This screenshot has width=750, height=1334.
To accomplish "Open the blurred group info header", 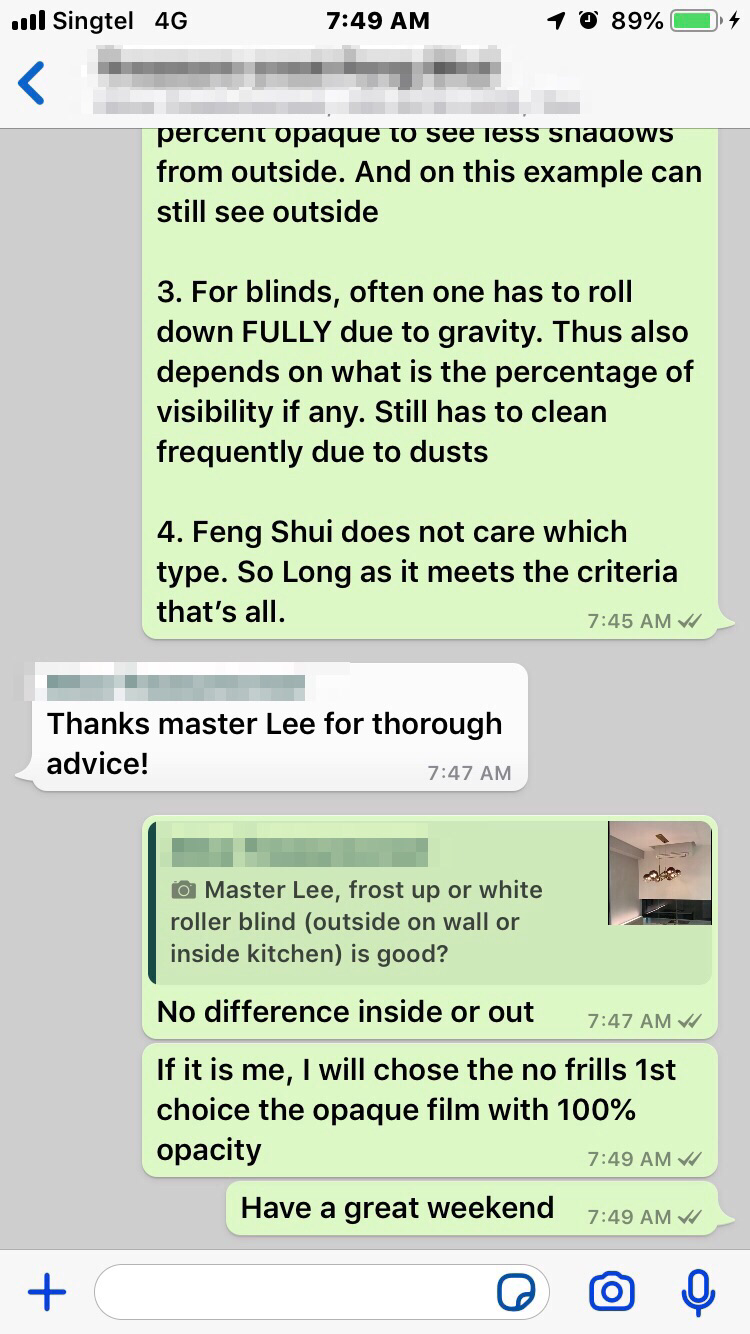I will coord(336,84).
